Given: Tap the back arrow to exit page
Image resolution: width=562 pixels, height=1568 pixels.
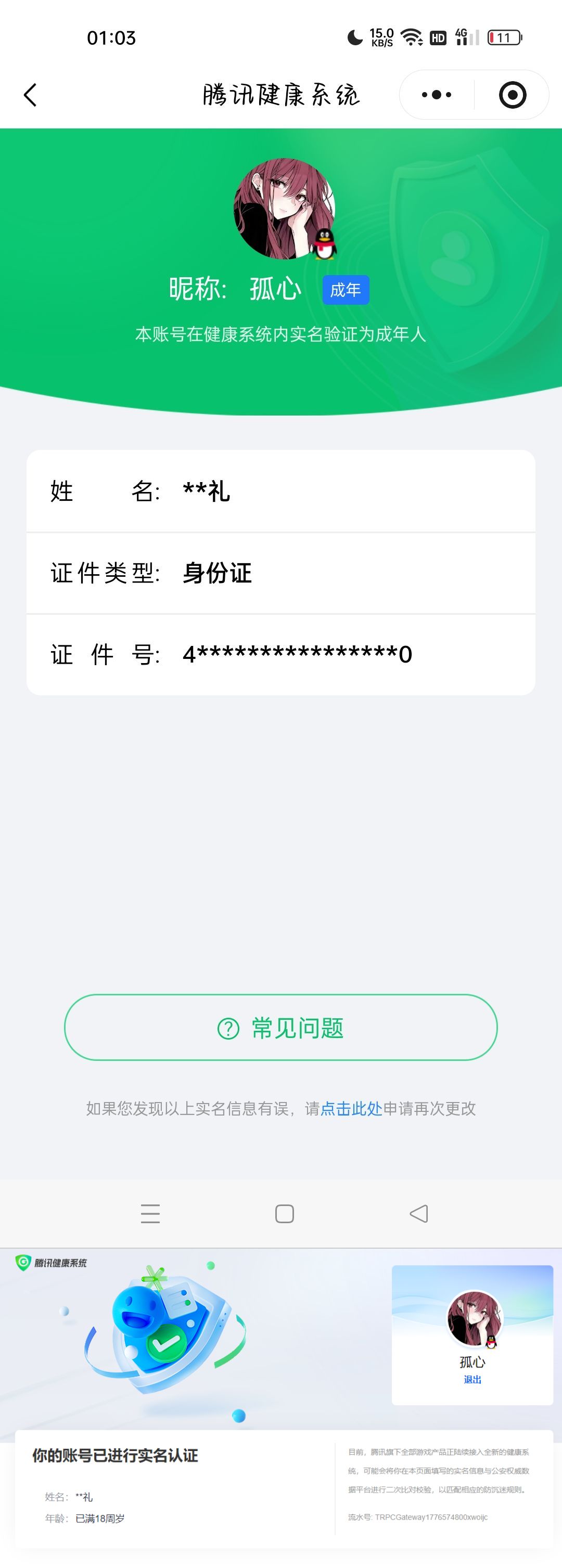Looking at the screenshot, I should coord(31,95).
